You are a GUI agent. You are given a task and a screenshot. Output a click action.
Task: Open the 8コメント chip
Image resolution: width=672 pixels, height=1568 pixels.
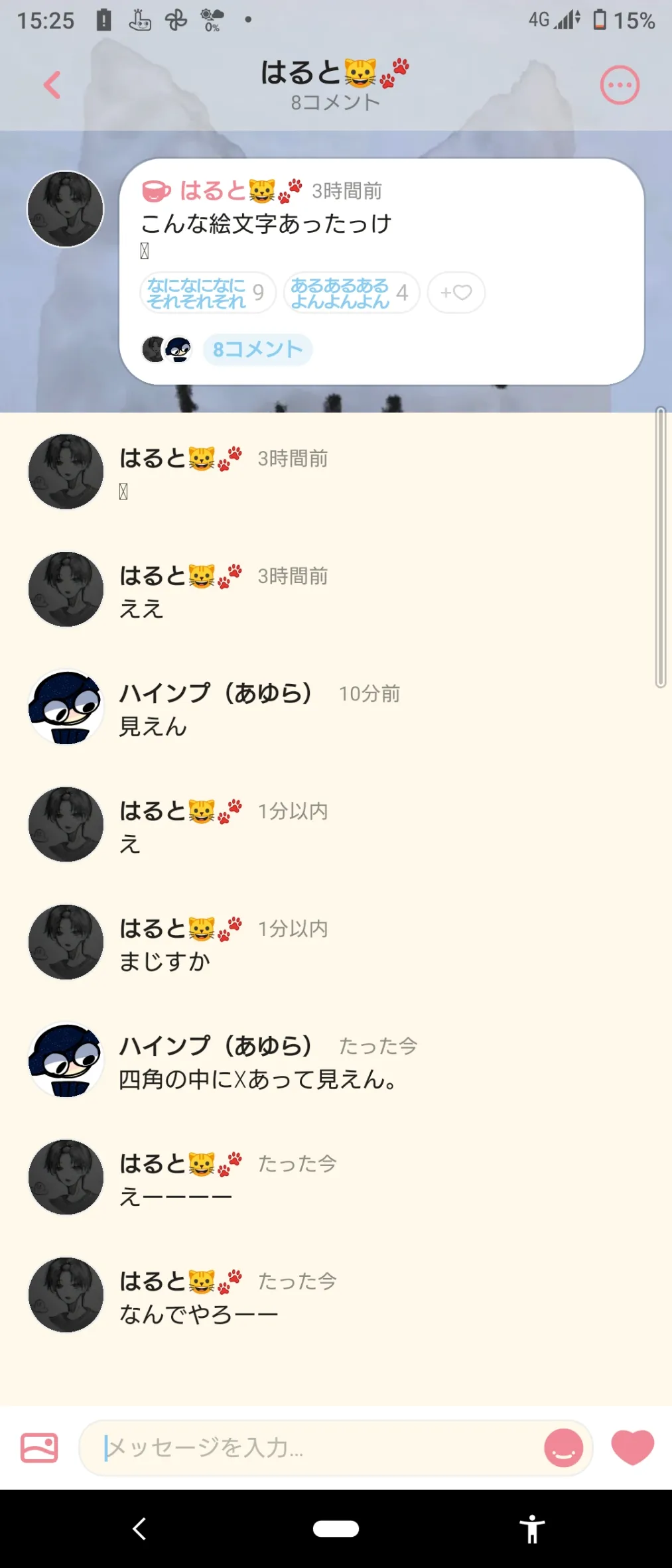[257, 350]
